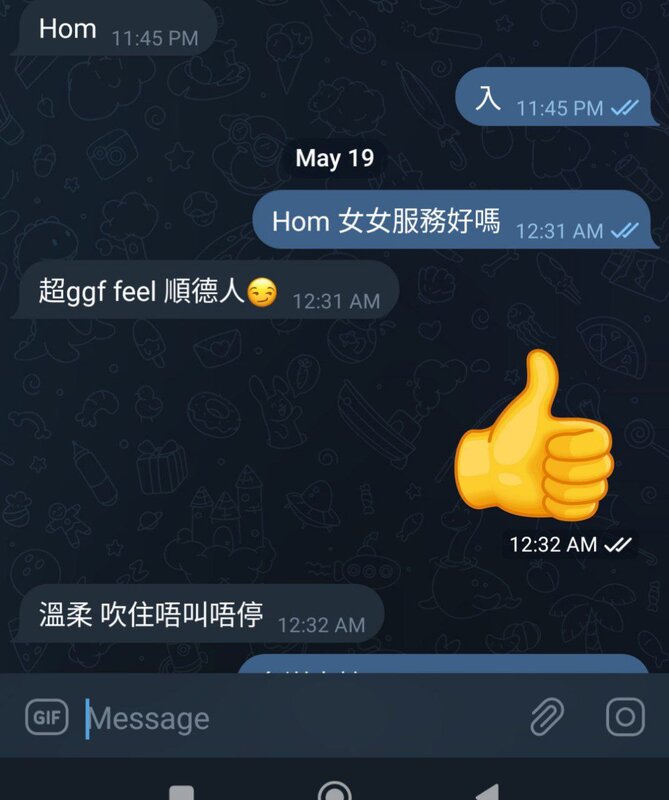Tap the system home button
669x800 pixels.
coord(334,791)
